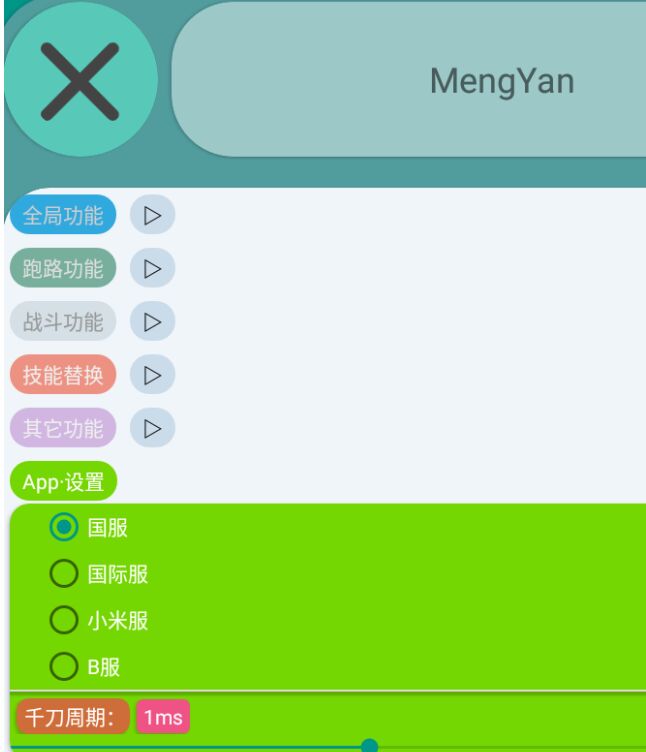
Task: Switch server to 小米服
Action: tap(64, 620)
